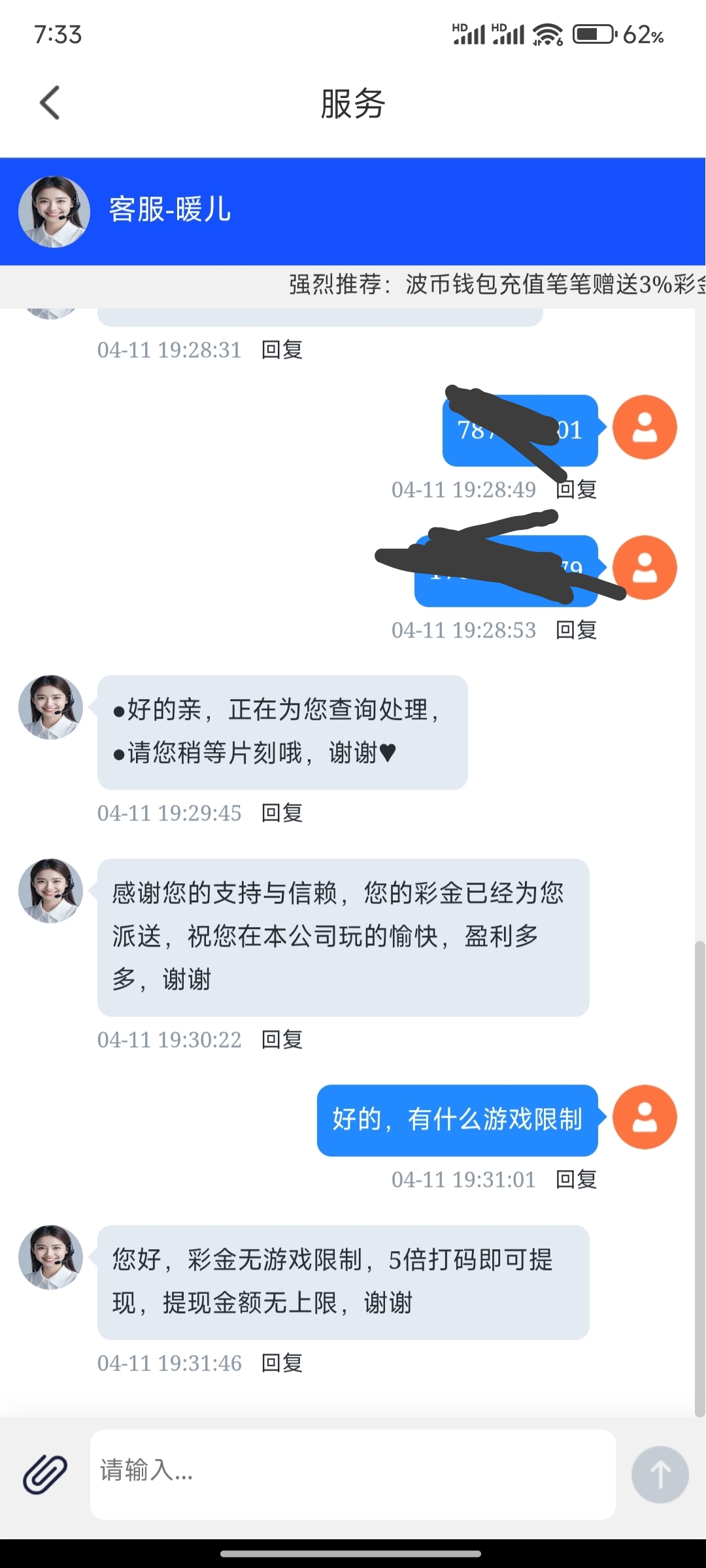Tap 回复 under the 19:28:49 message
The height and width of the screenshot is (1568, 706).
point(577,489)
